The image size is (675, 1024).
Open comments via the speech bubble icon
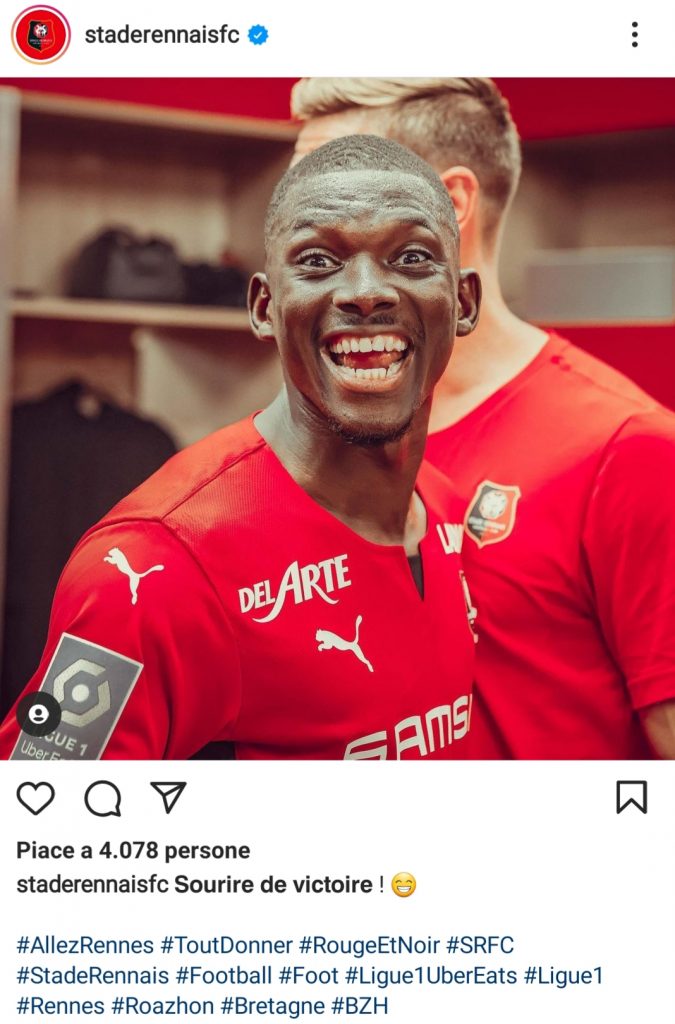tap(102, 797)
